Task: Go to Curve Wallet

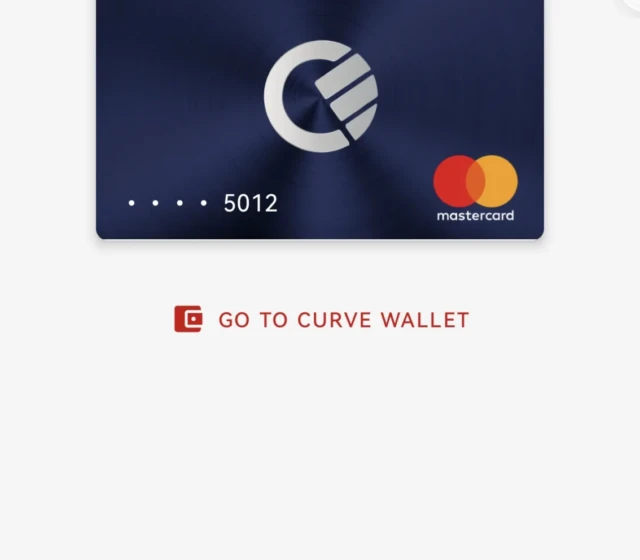Action: tap(322, 320)
